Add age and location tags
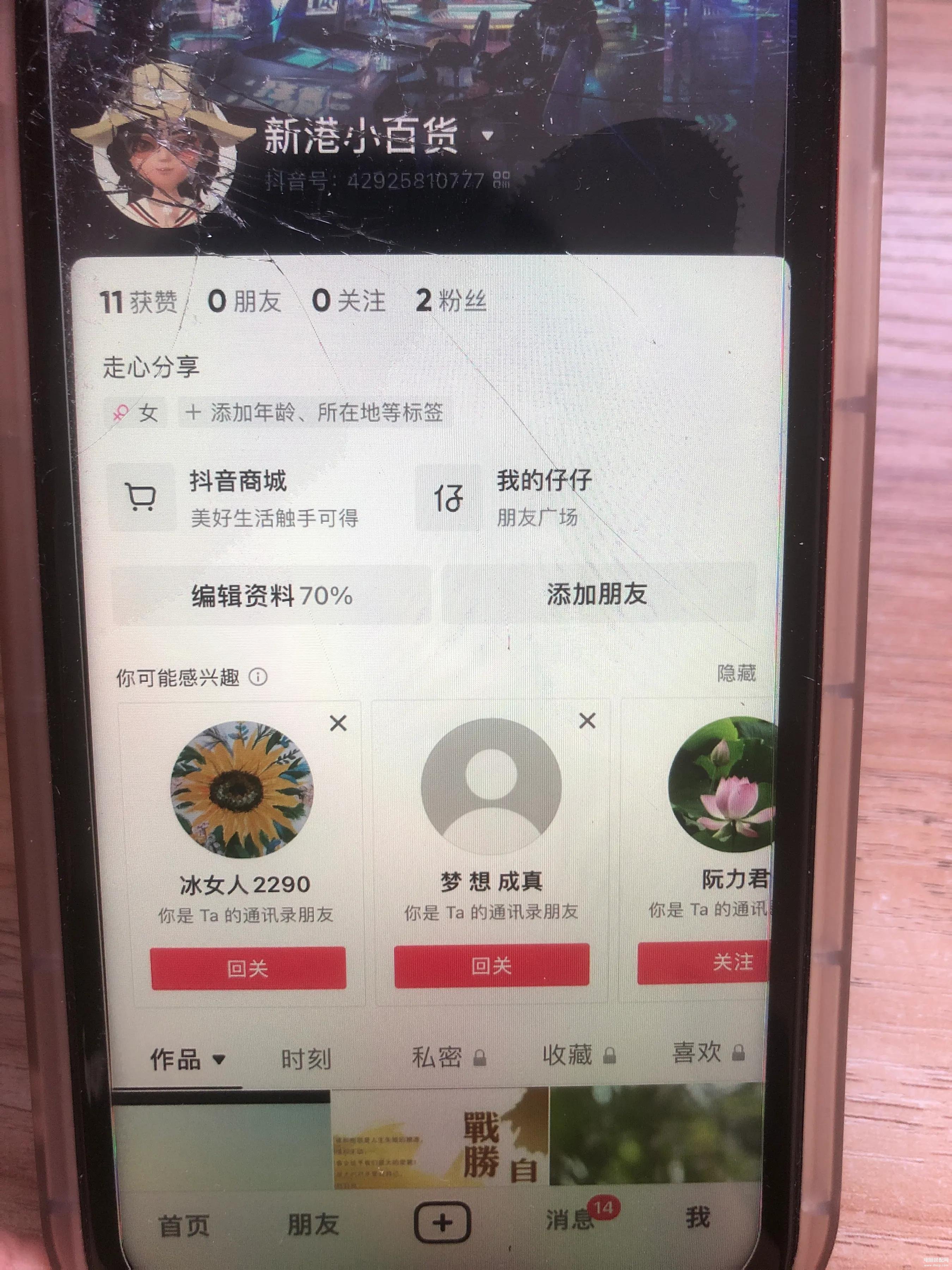The image size is (952, 1270). coord(315,412)
